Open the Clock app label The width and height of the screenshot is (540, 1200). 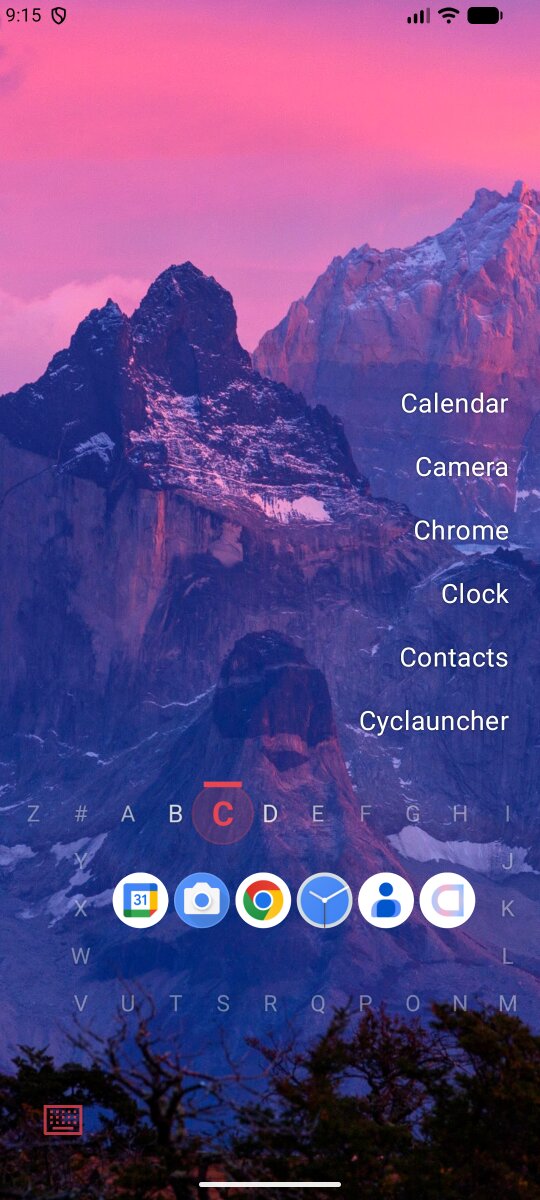475,594
